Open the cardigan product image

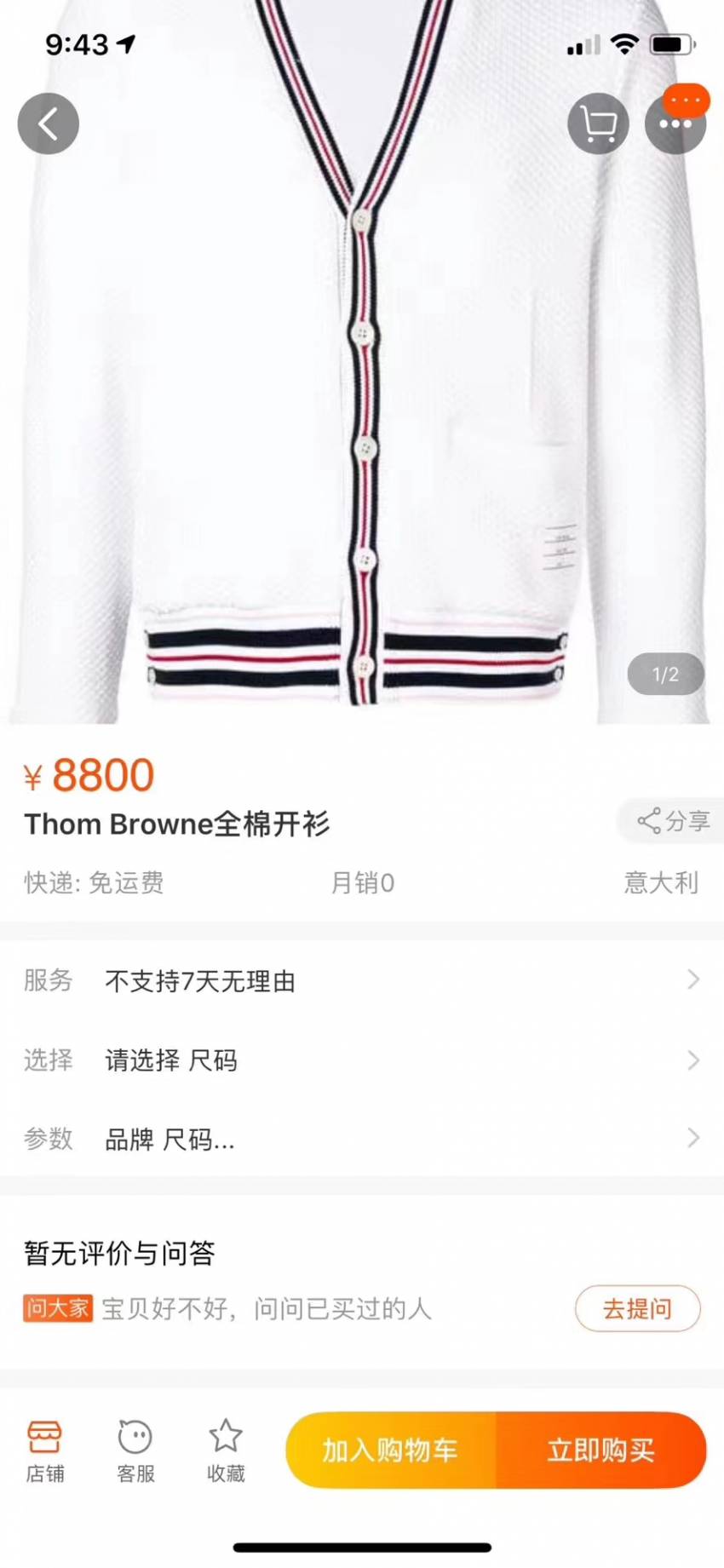point(362,362)
